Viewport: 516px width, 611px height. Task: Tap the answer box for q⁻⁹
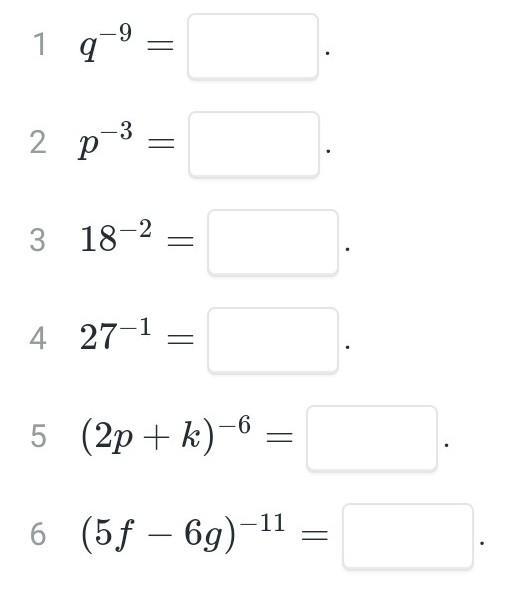(253, 47)
